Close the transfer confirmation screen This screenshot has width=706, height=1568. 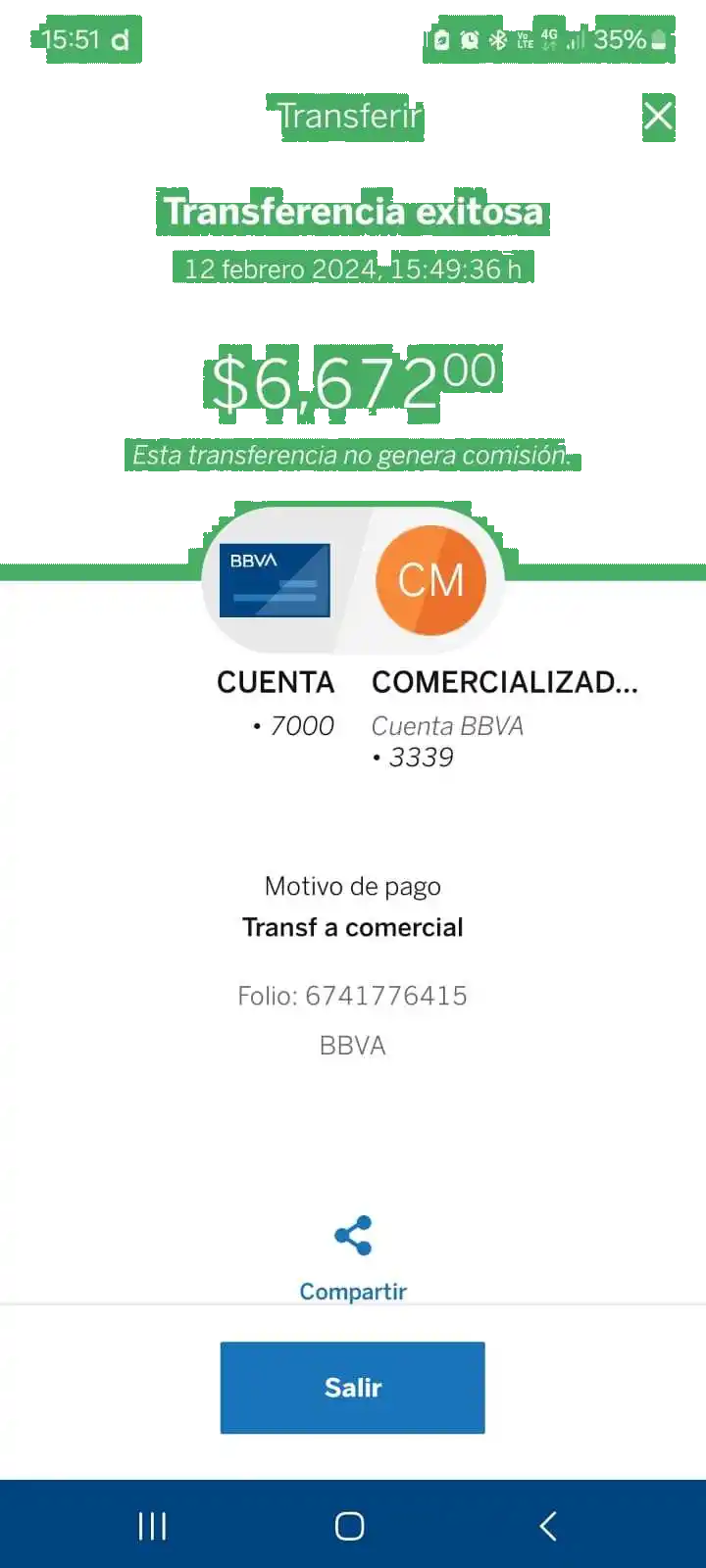click(x=658, y=116)
